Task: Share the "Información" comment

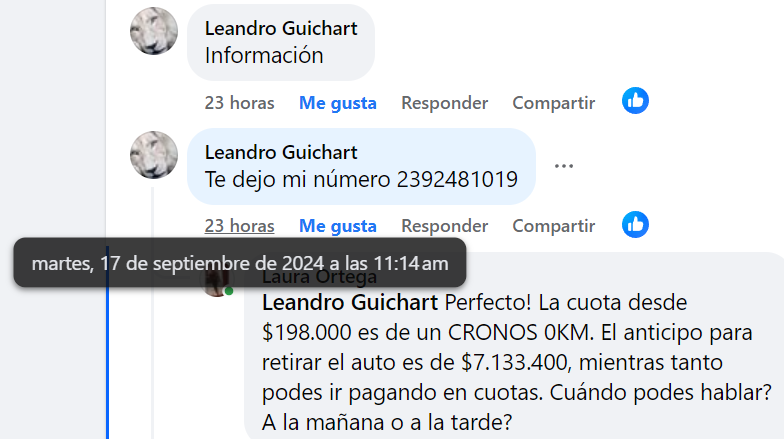Action: [x=553, y=102]
